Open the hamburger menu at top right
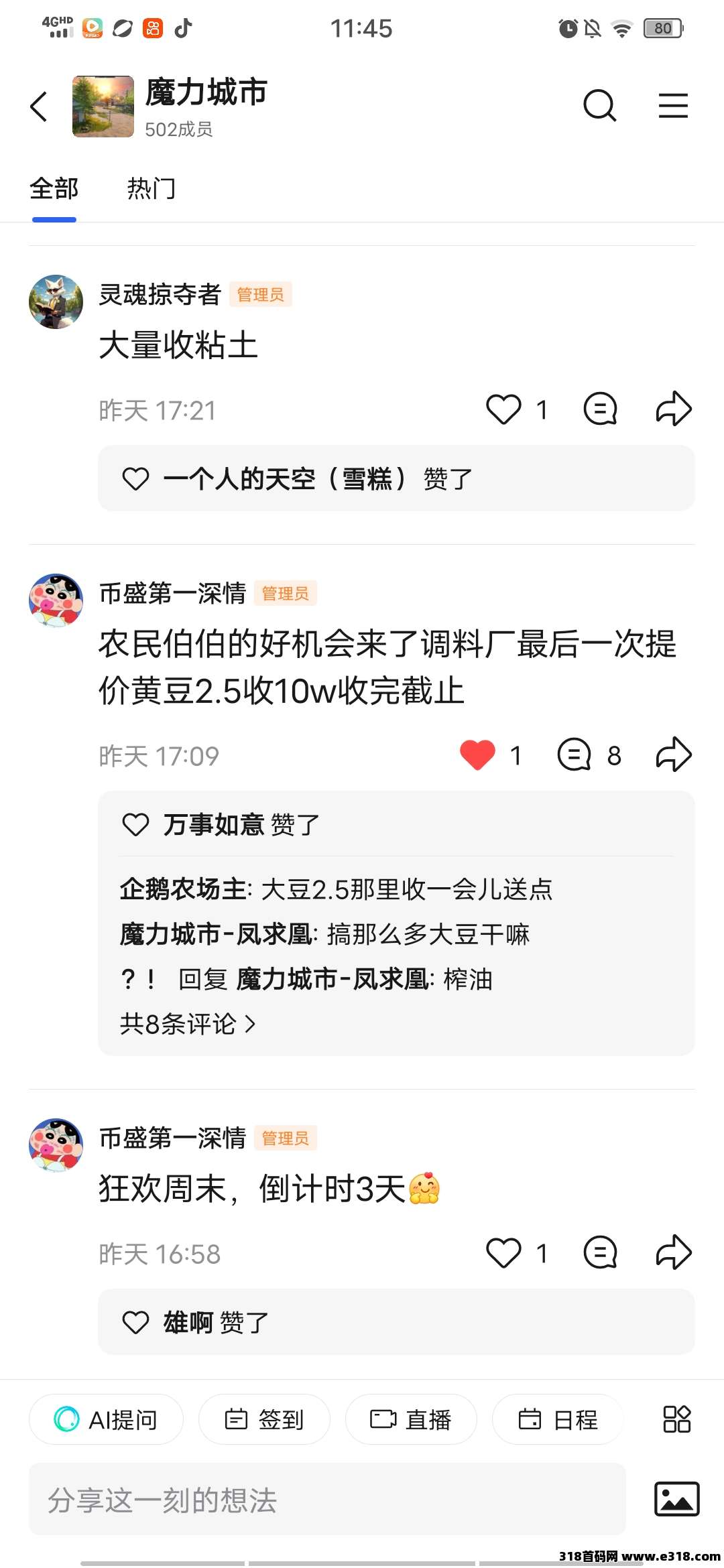Image resolution: width=724 pixels, height=1568 pixels. click(x=673, y=106)
